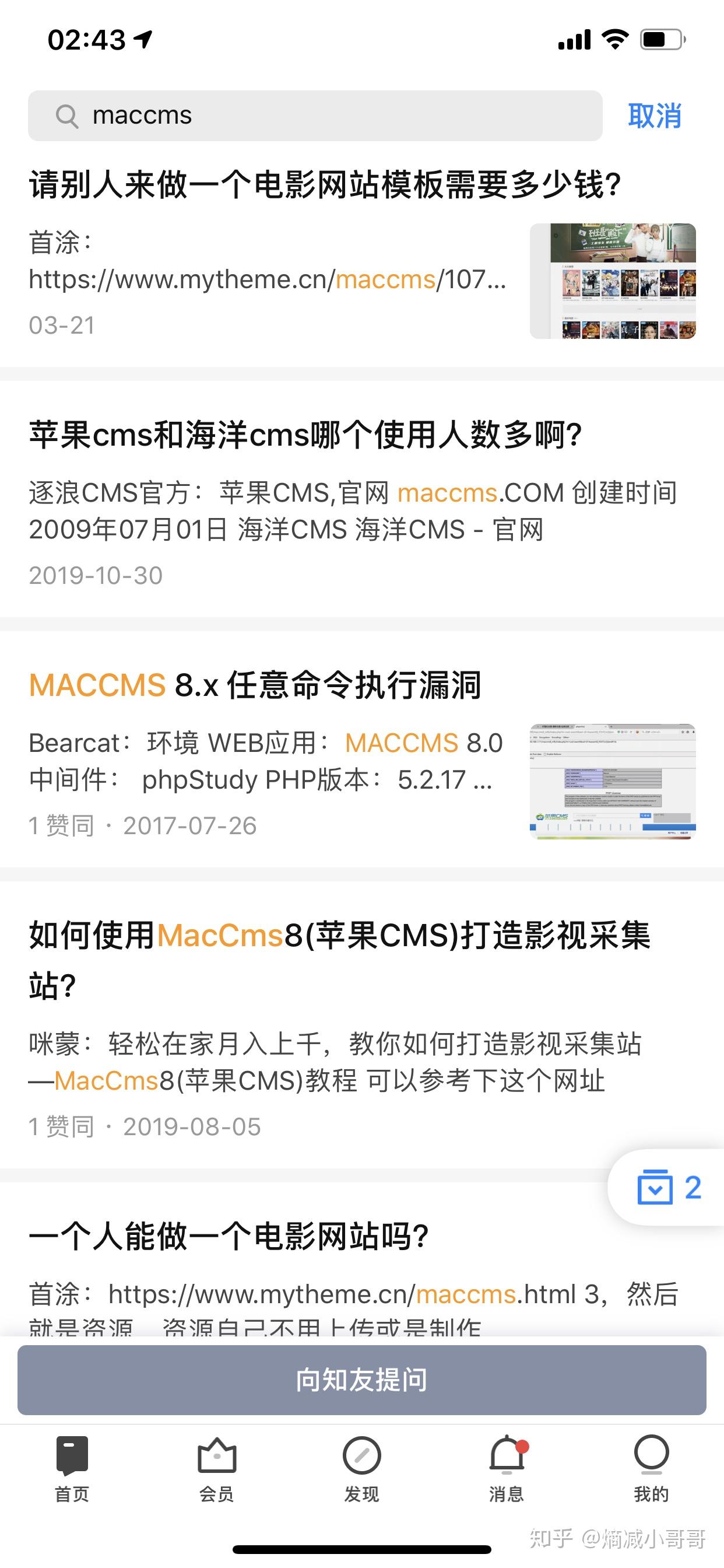Open the floating inbox badge showing 2

point(668,1188)
